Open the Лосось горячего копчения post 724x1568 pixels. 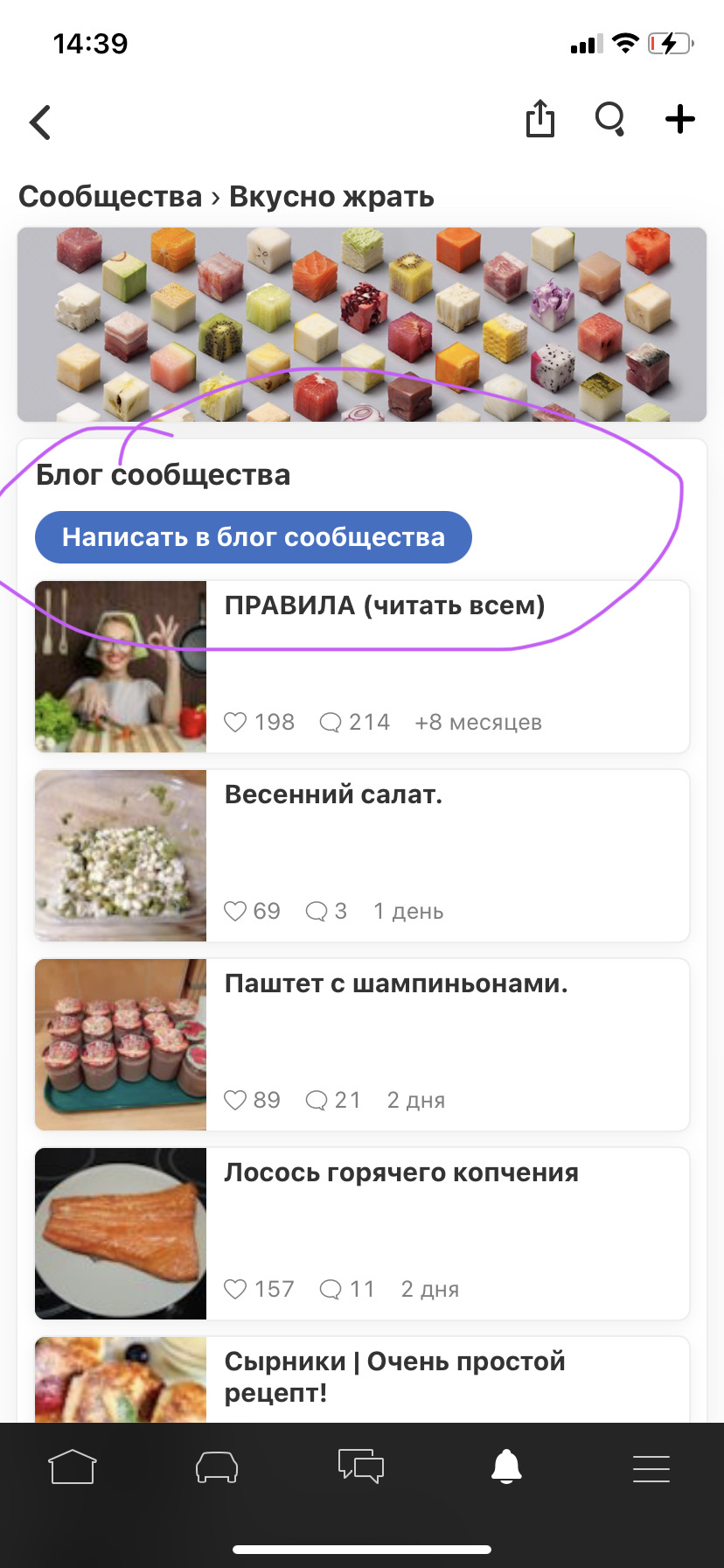point(401,1172)
